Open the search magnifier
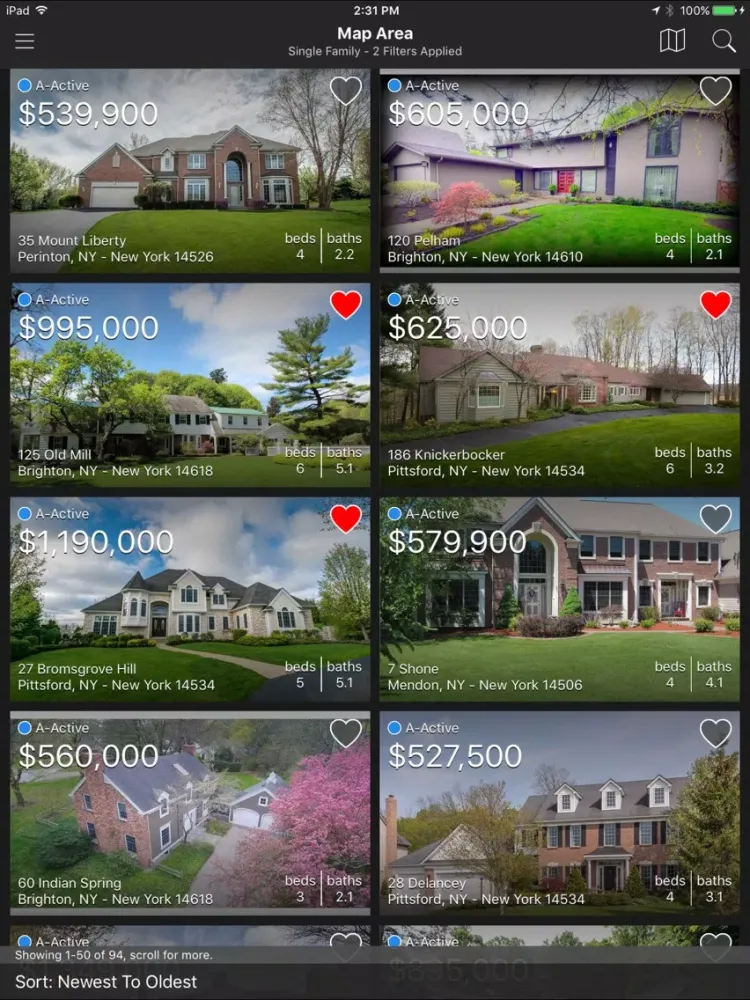 (723, 41)
